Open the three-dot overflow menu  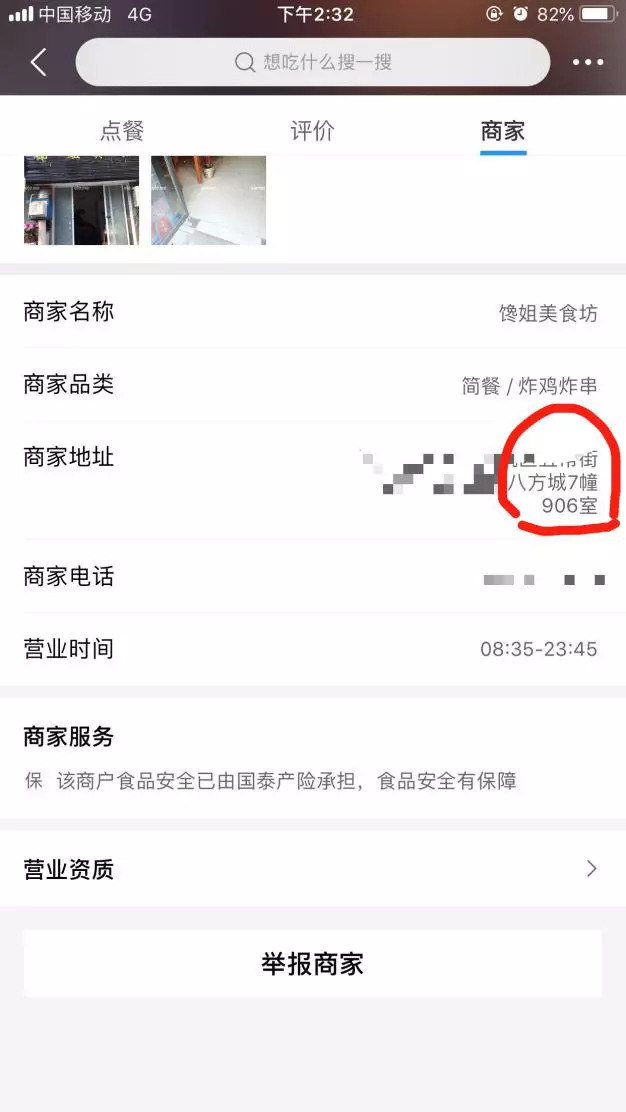[x=588, y=63]
